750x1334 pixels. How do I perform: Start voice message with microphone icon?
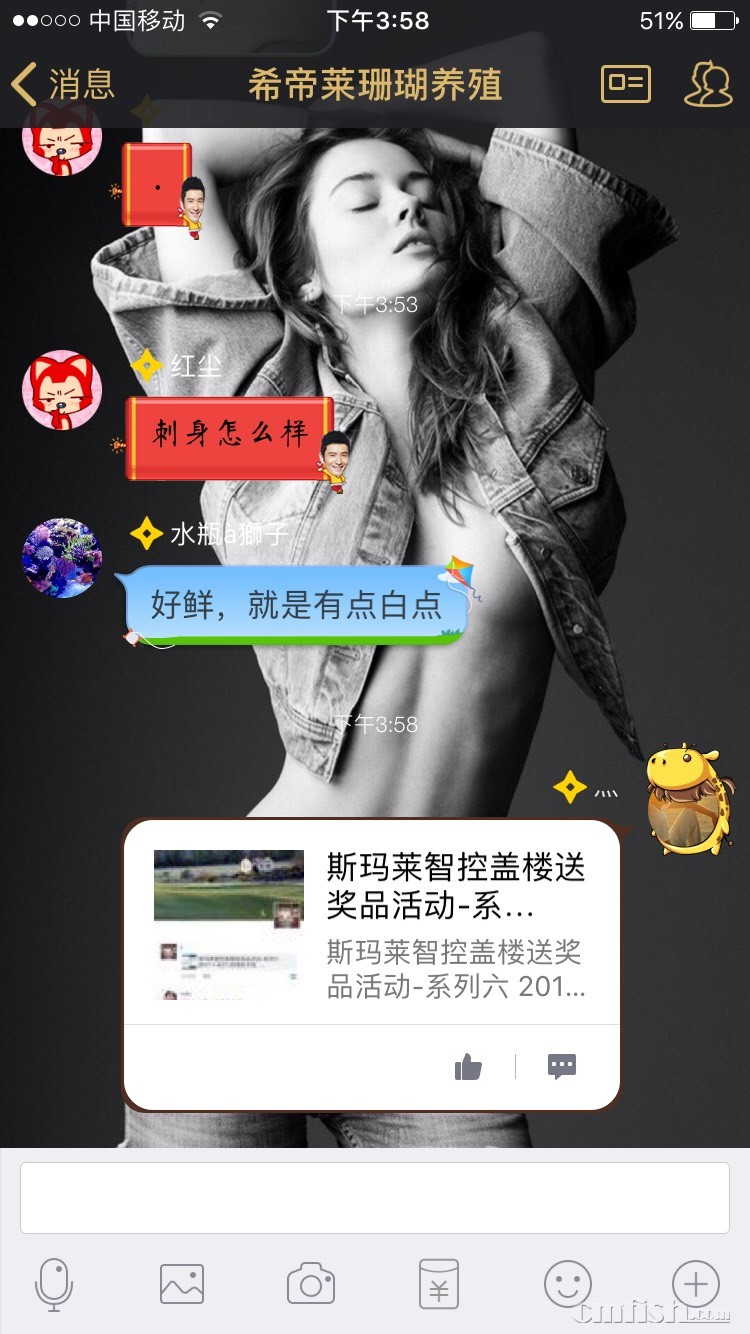click(x=54, y=1284)
